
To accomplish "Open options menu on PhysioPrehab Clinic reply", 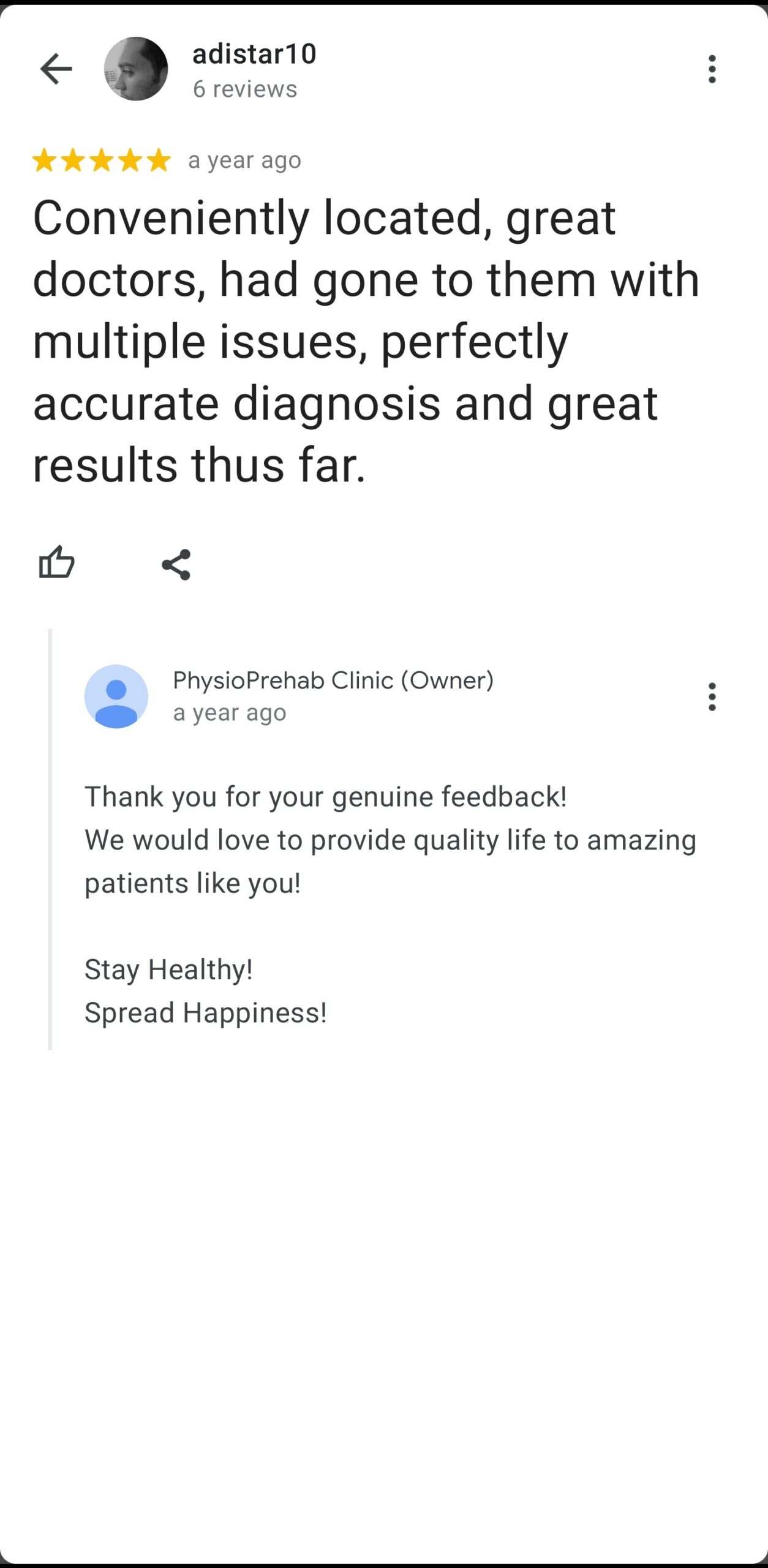I will coord(711,697).
